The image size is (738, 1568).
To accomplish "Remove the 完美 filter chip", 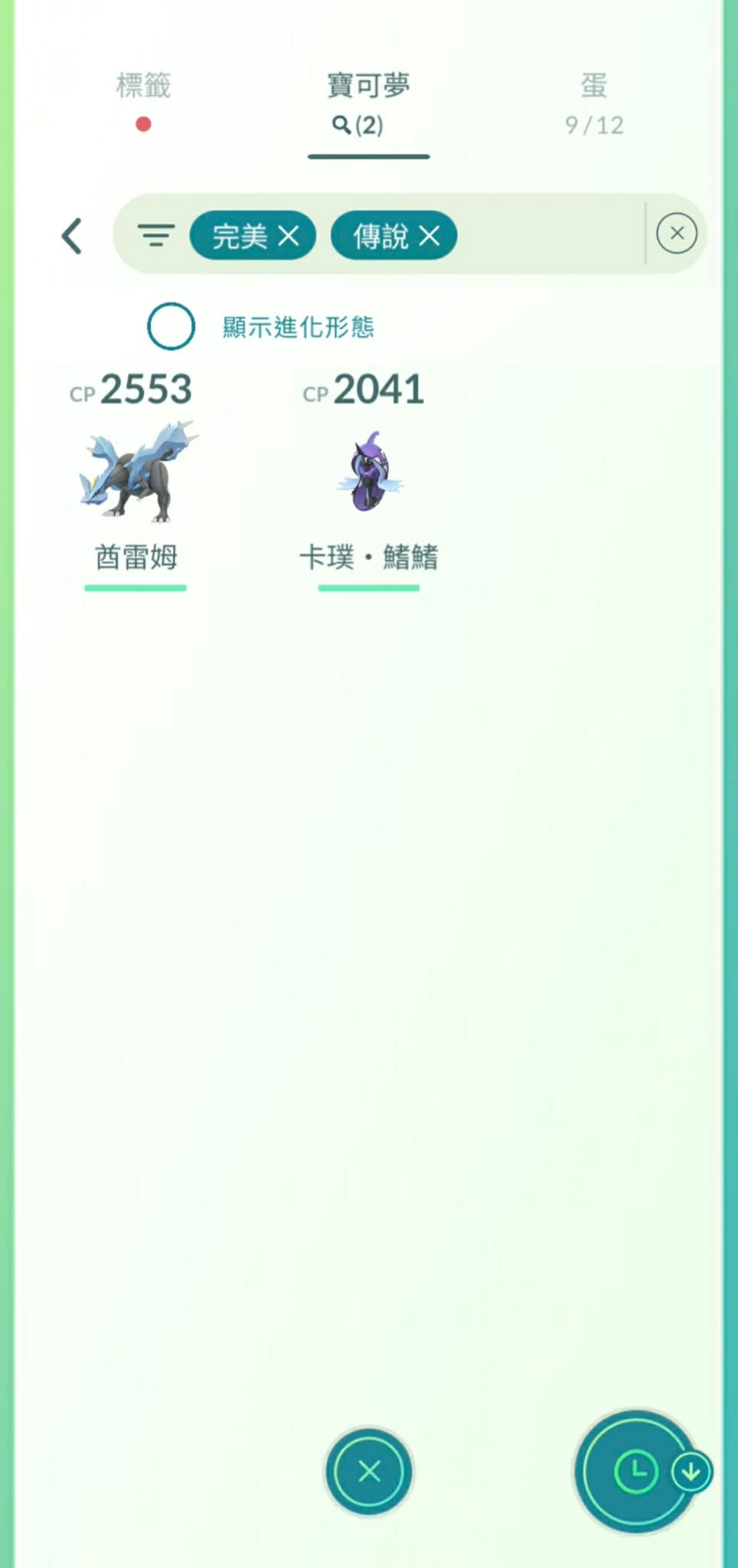I will tap(289, 236).
